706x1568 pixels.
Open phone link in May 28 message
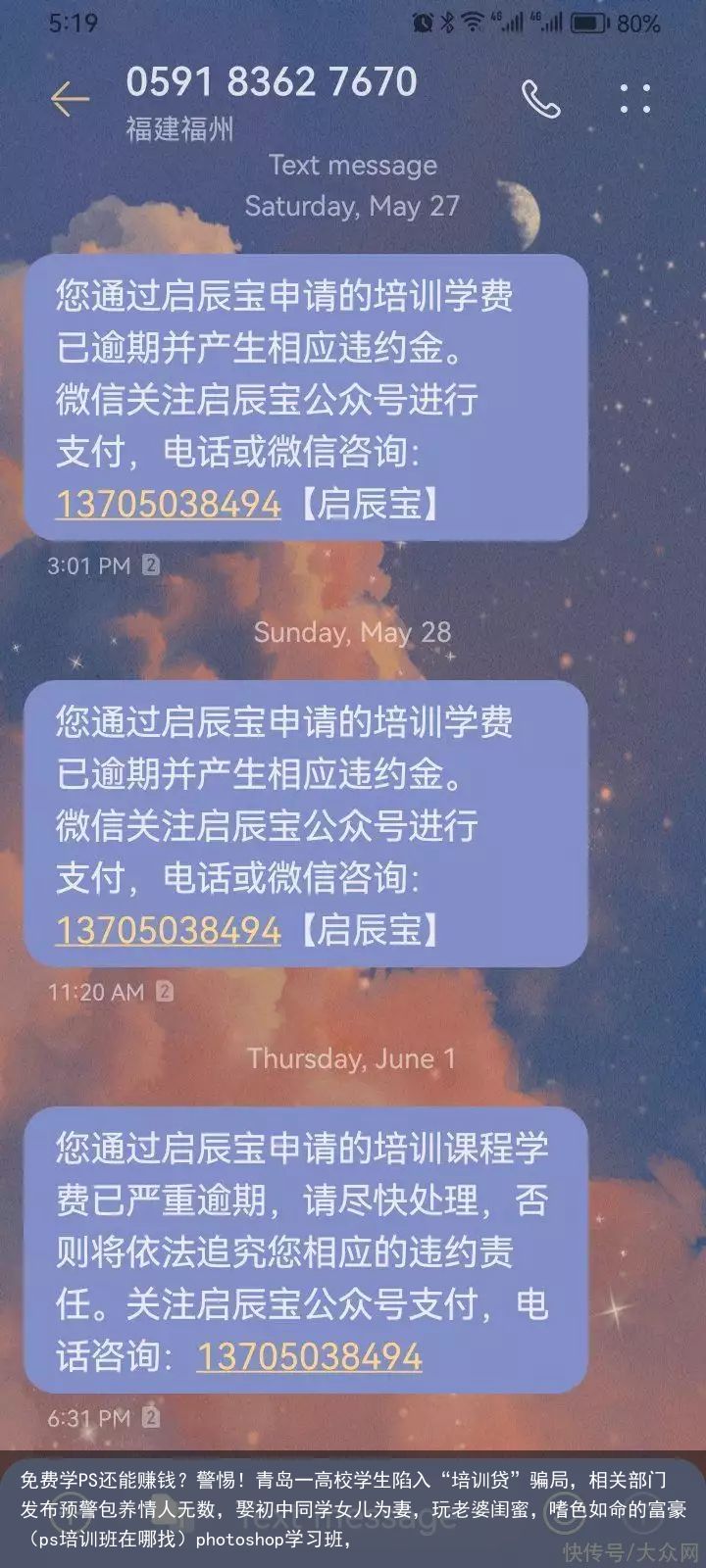(x=169, y=930)
